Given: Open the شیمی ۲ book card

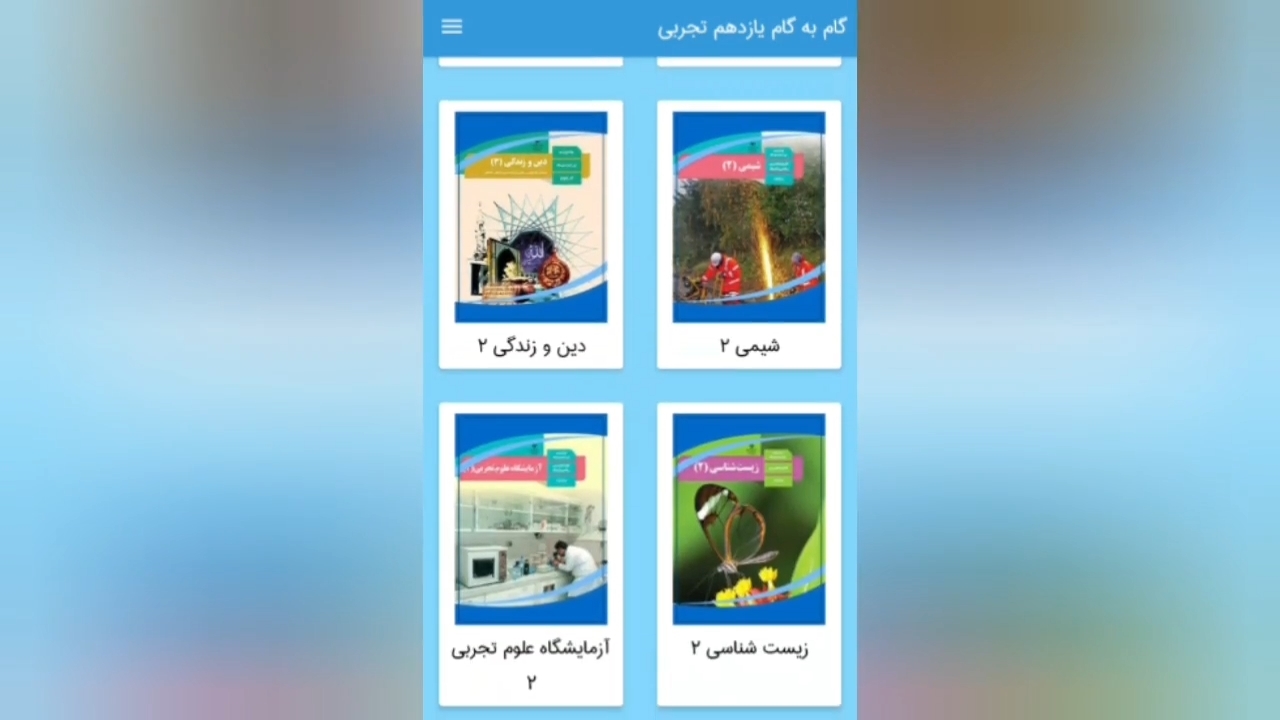Looking at the screenshot, I should coord(749,234).
